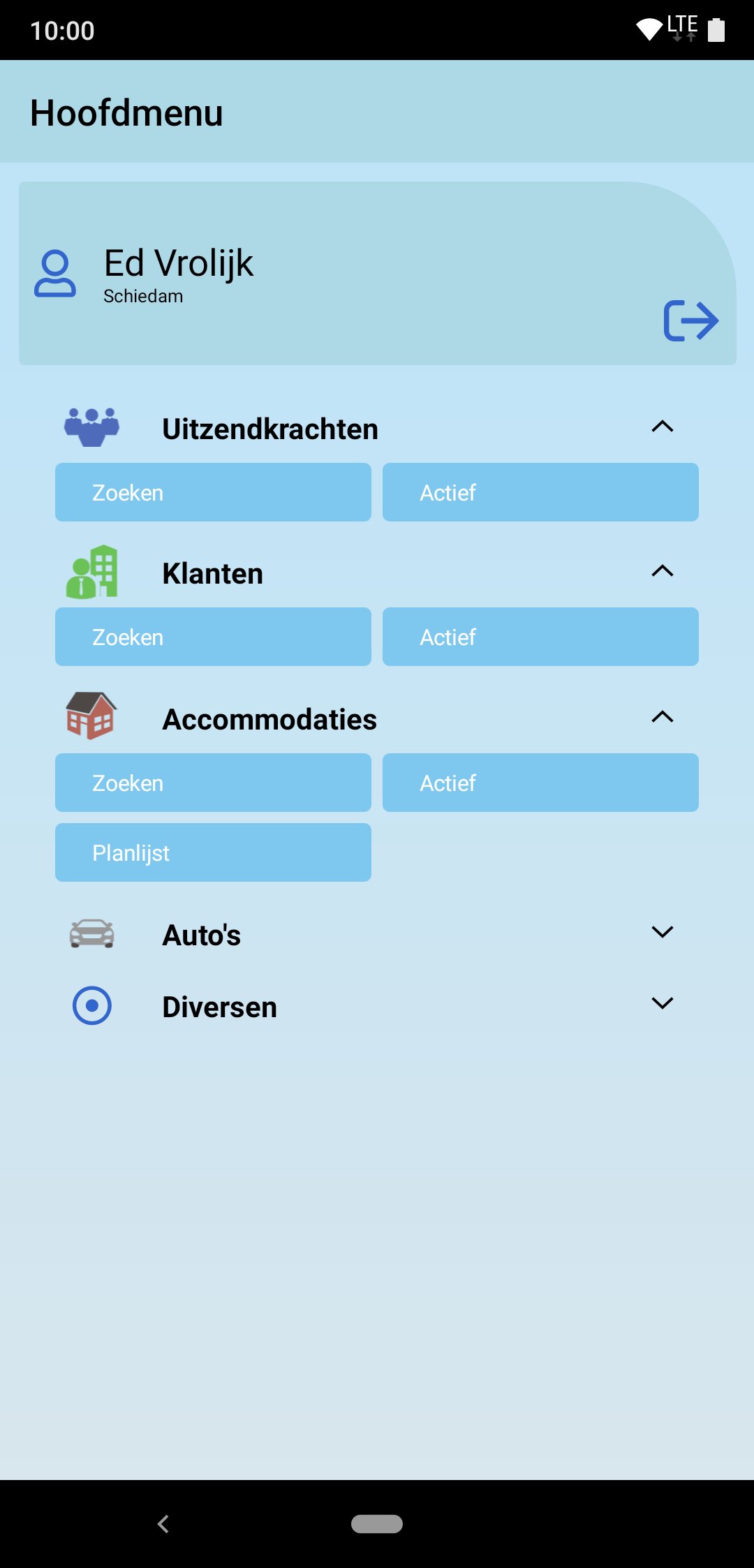This screenshot has height=1568, width=754.
Task: Expand the Diversen section
Action: pyautogui.click(x=663, y=1004)
